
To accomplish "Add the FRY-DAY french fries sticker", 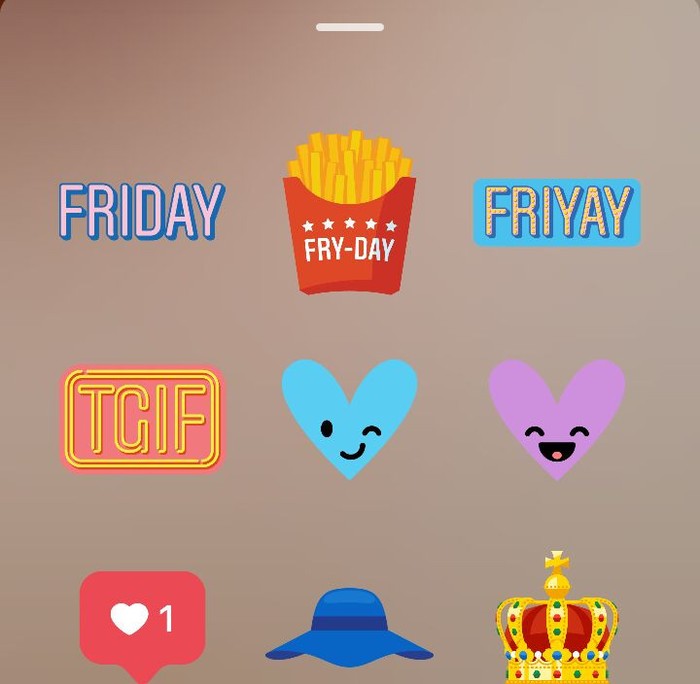I will tap(349, 215).
